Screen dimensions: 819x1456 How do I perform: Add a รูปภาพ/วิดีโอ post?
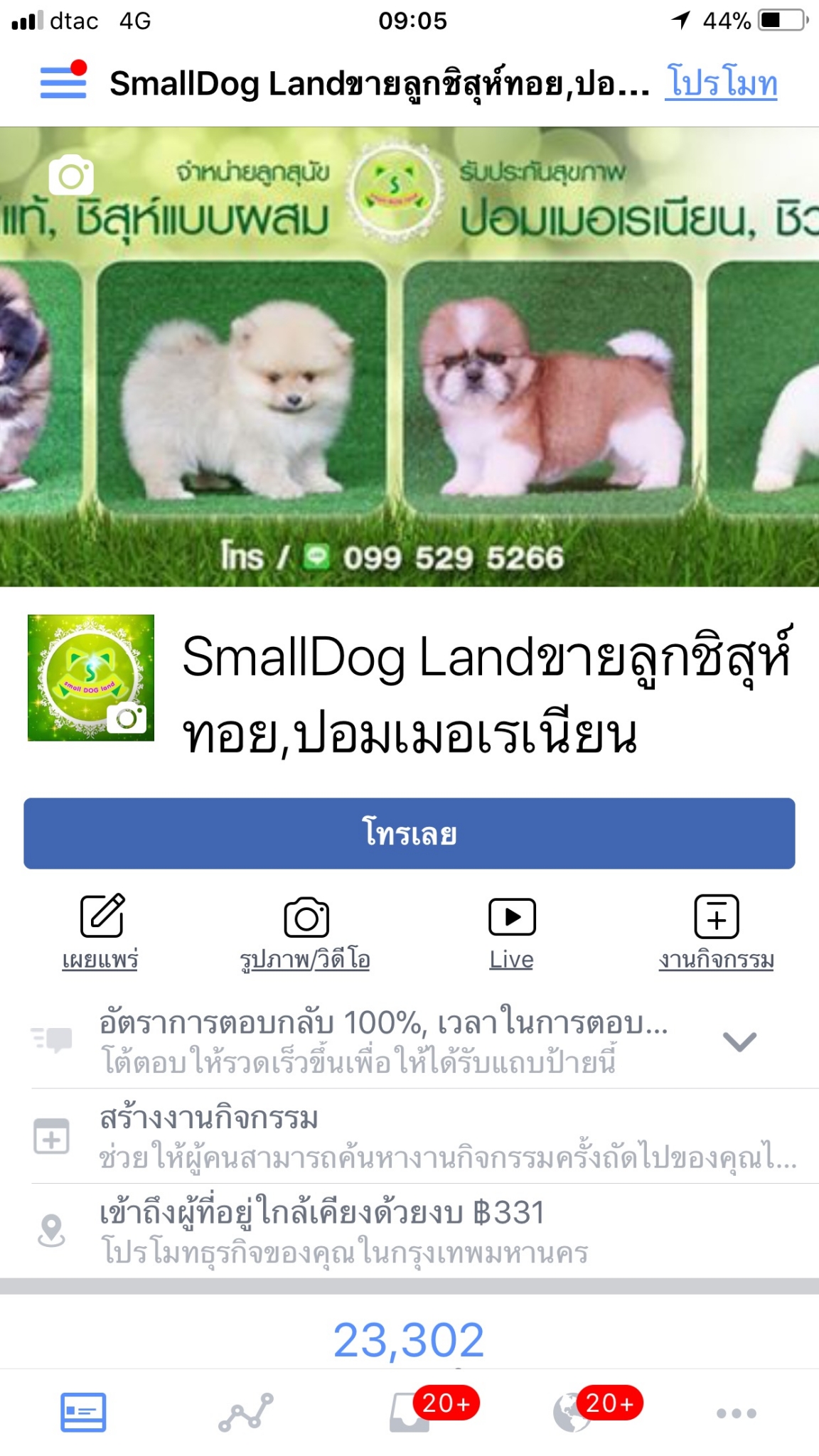[x=306, y=931]
